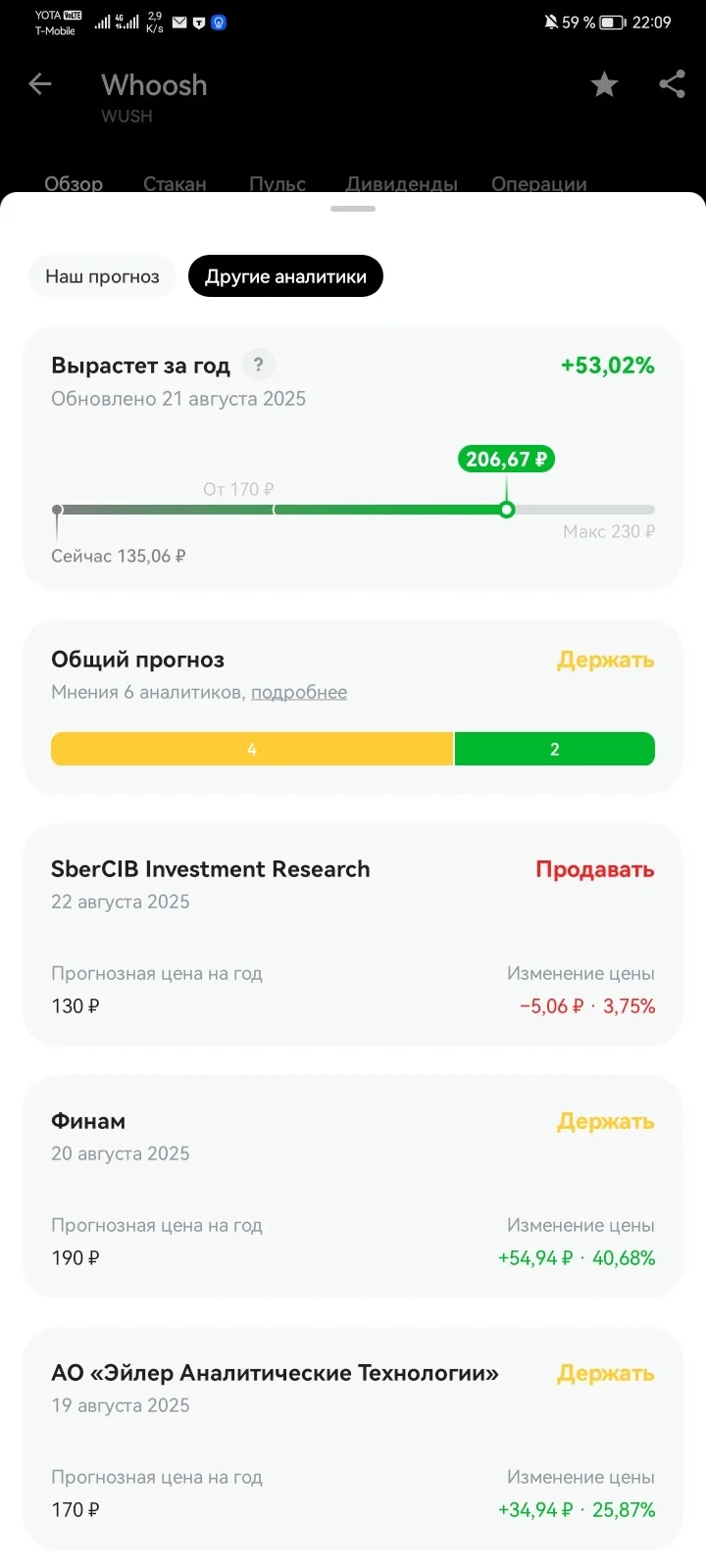Select the Другие аналитики chip

[x=285, y=276]
